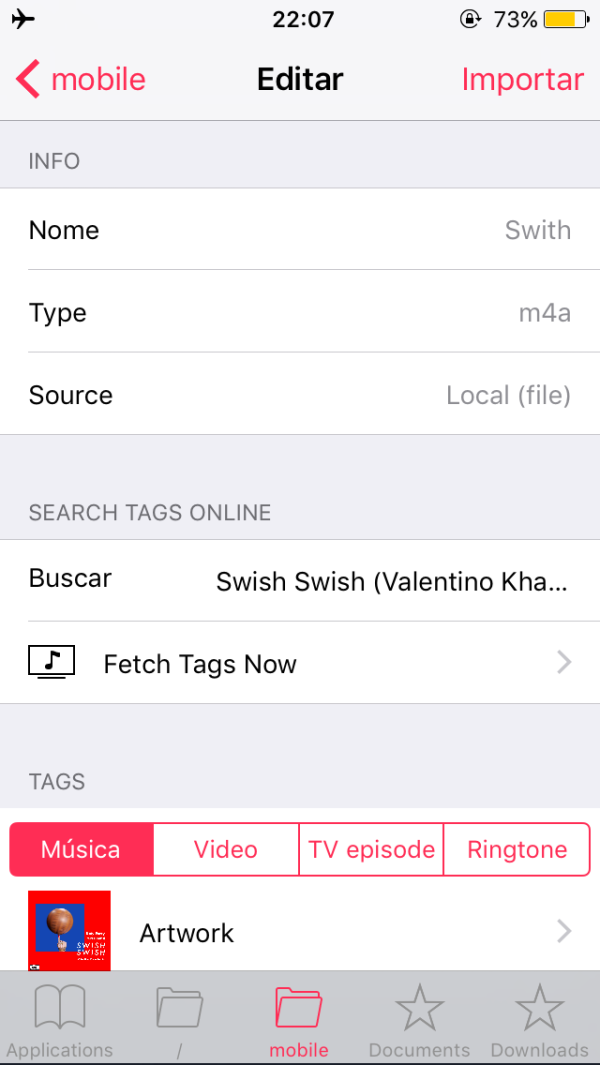The width and height of the screenshot is (600, 1065).
Task: Open the Applications tab
Action: click(x=60, y=1020)
